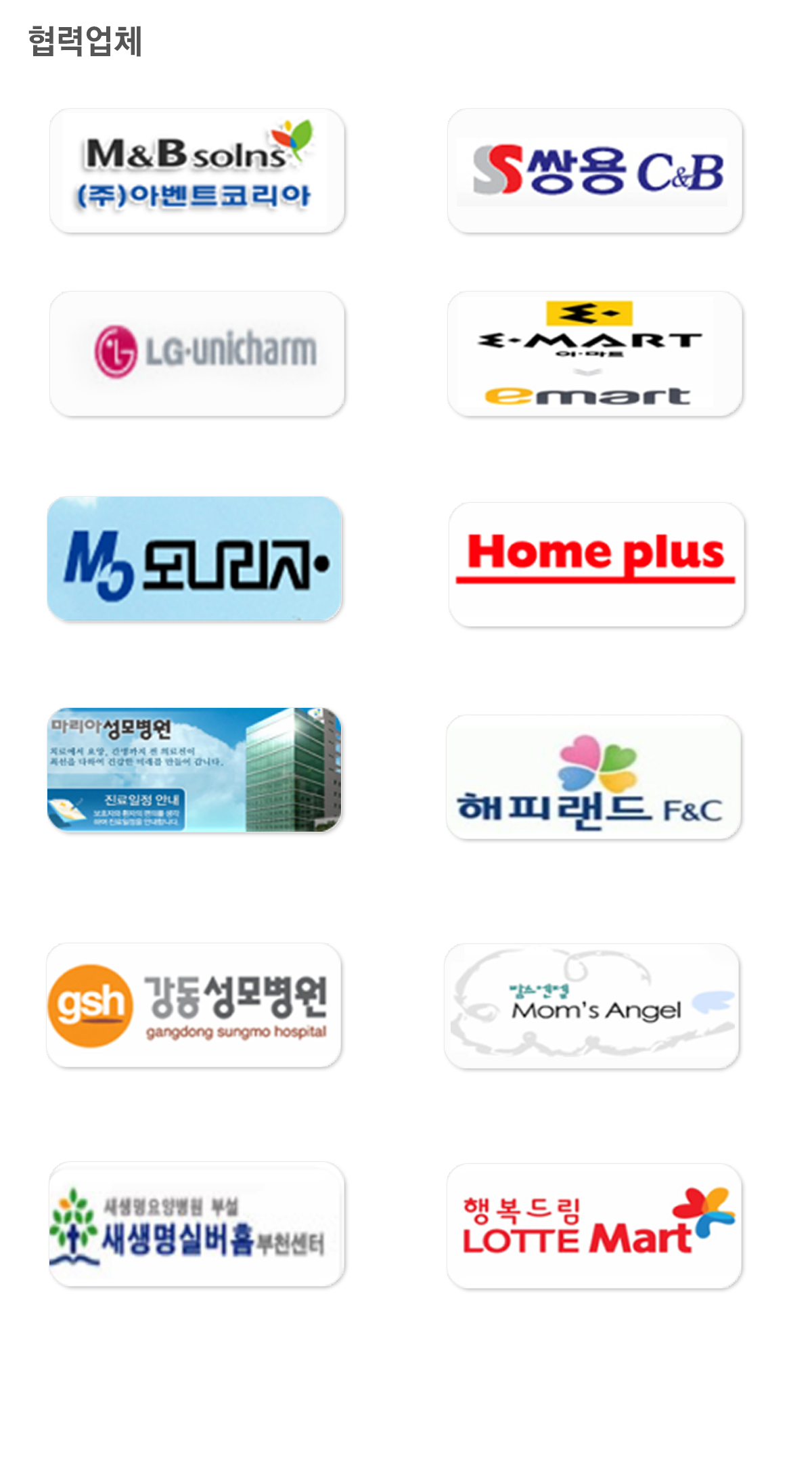Image resolution: width=812 pixels, height=1476 pixels.
Task: Open the Mom's Angel partner card
Action: tap(592, 1006)
